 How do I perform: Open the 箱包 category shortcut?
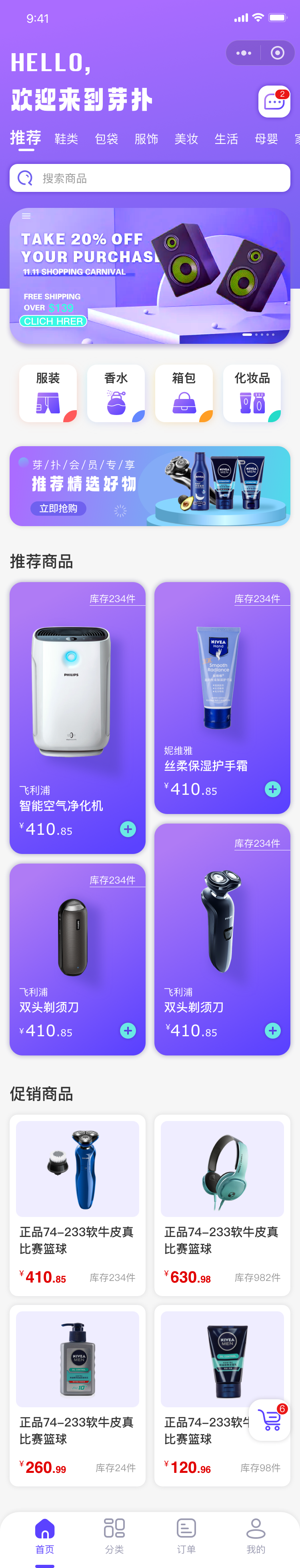pyautogui.click(x=184, y=393)
